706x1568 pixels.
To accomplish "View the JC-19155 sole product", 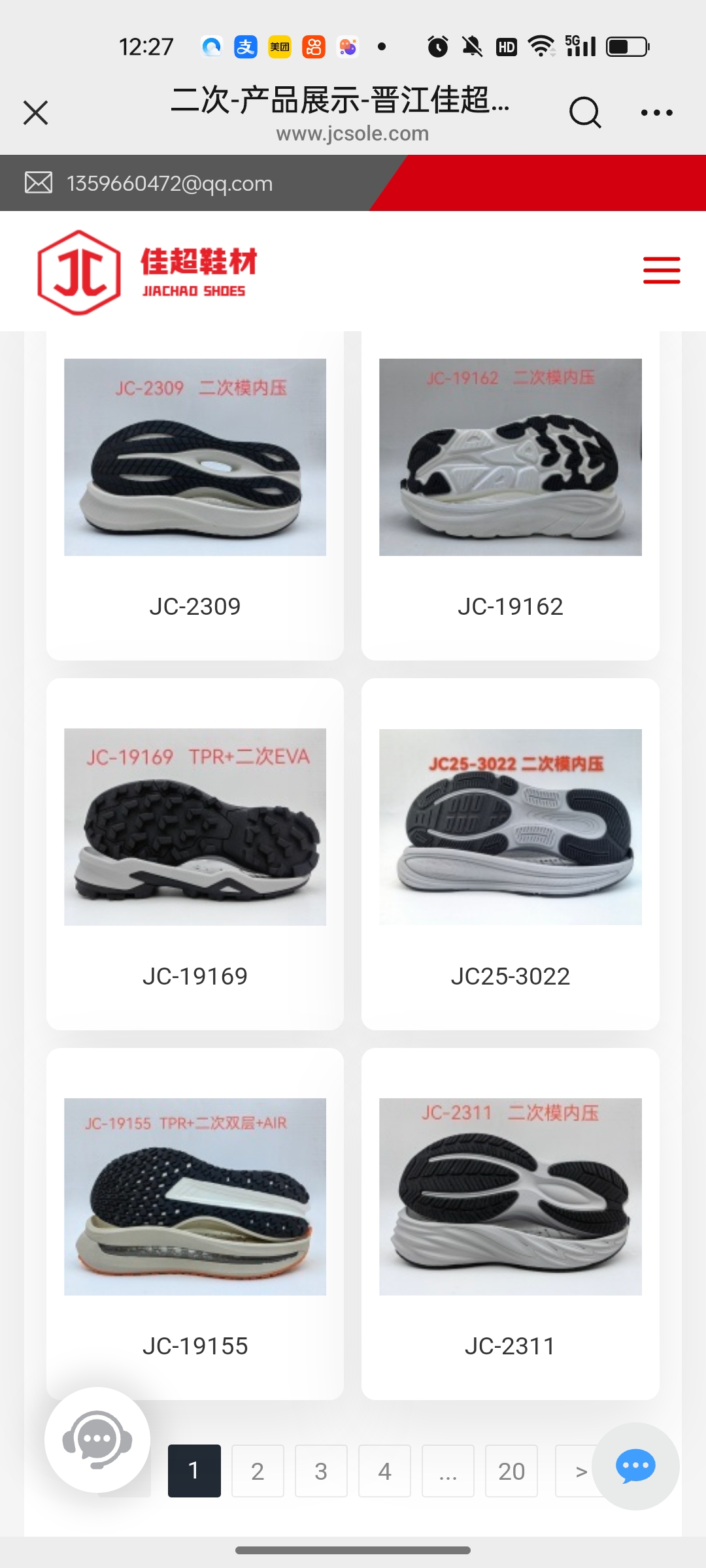I will pos(195,1225).
